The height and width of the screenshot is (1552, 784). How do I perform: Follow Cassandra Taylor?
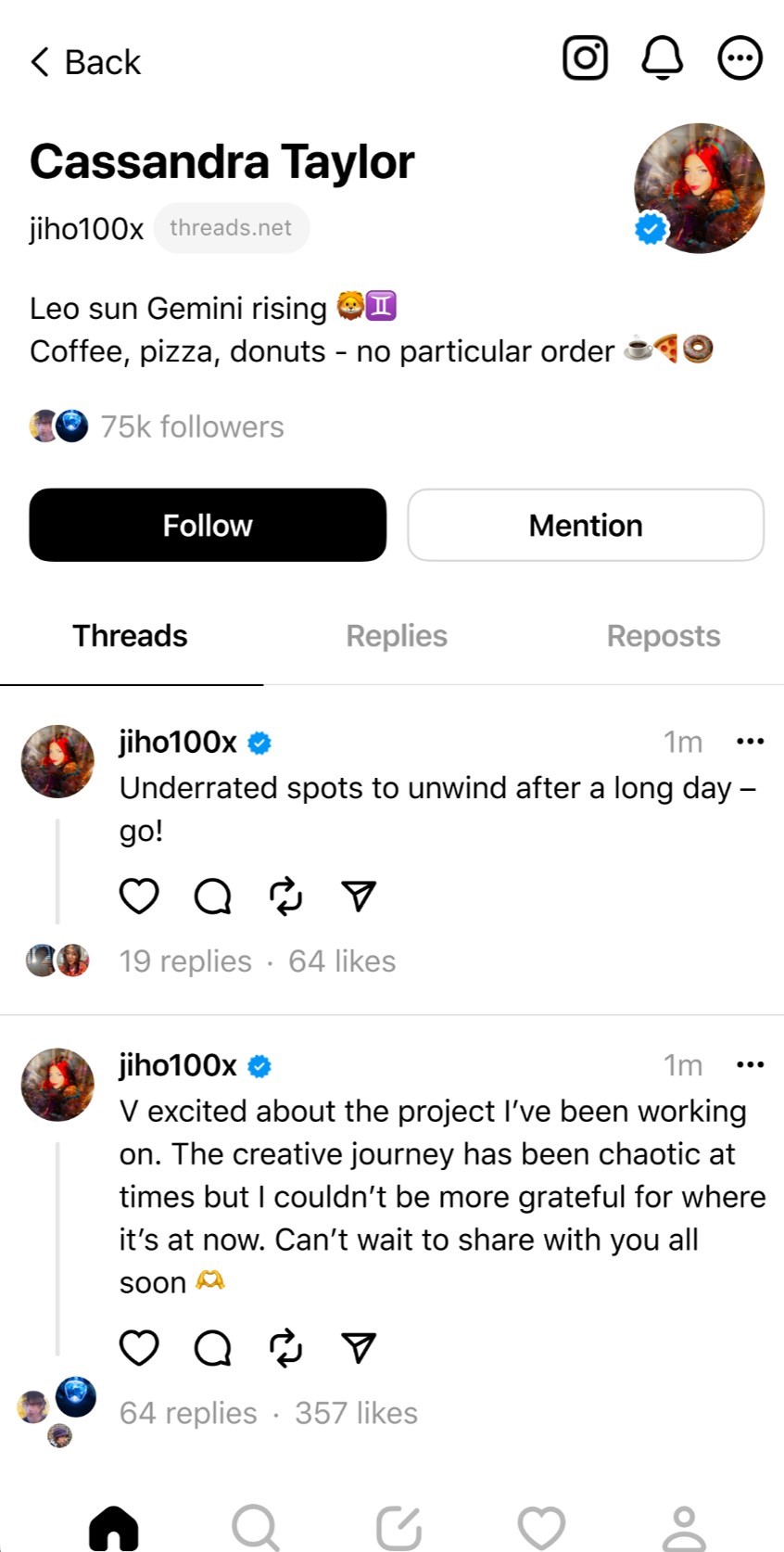[207, 525]
